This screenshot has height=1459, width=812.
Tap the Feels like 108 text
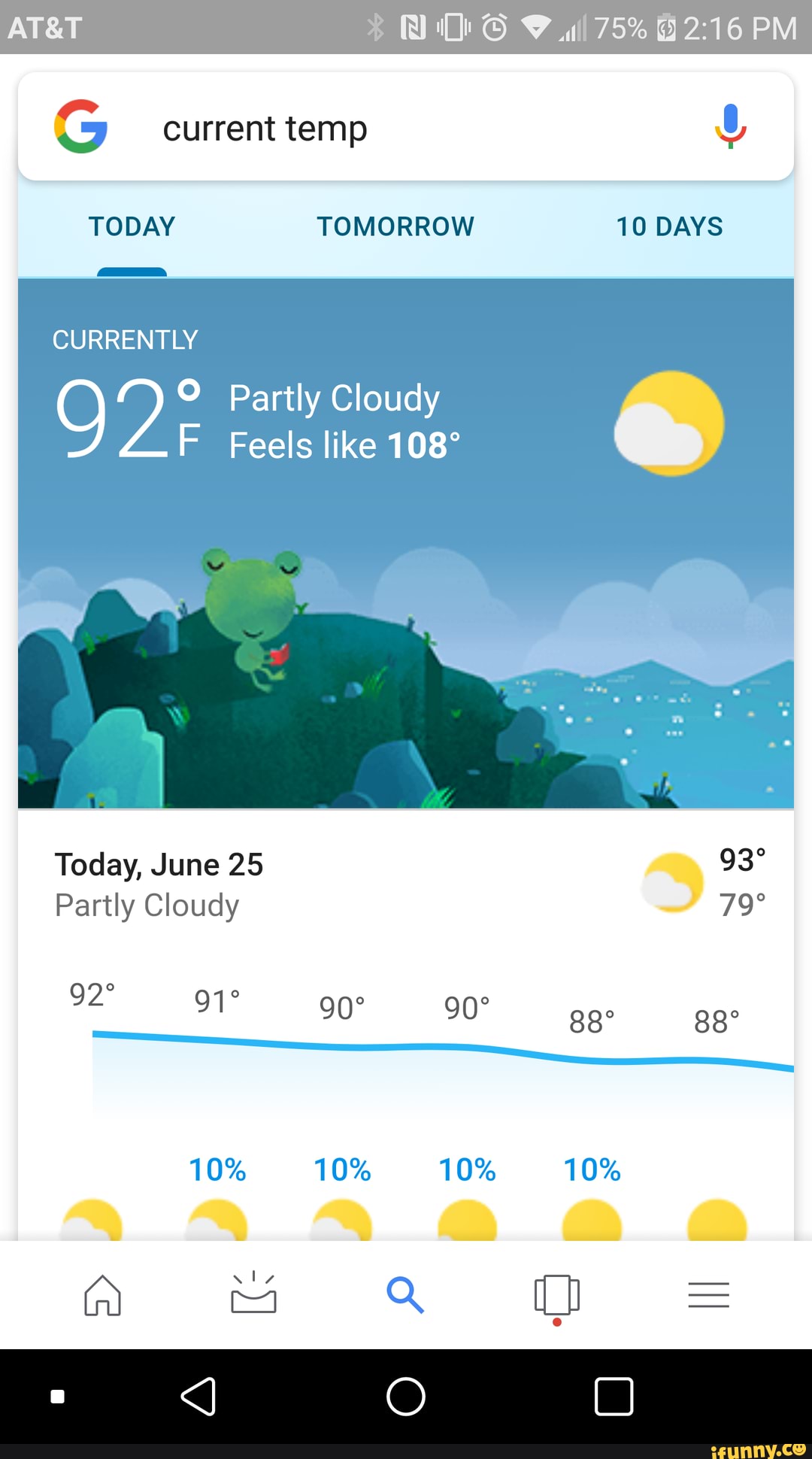(x=342, y=445)
